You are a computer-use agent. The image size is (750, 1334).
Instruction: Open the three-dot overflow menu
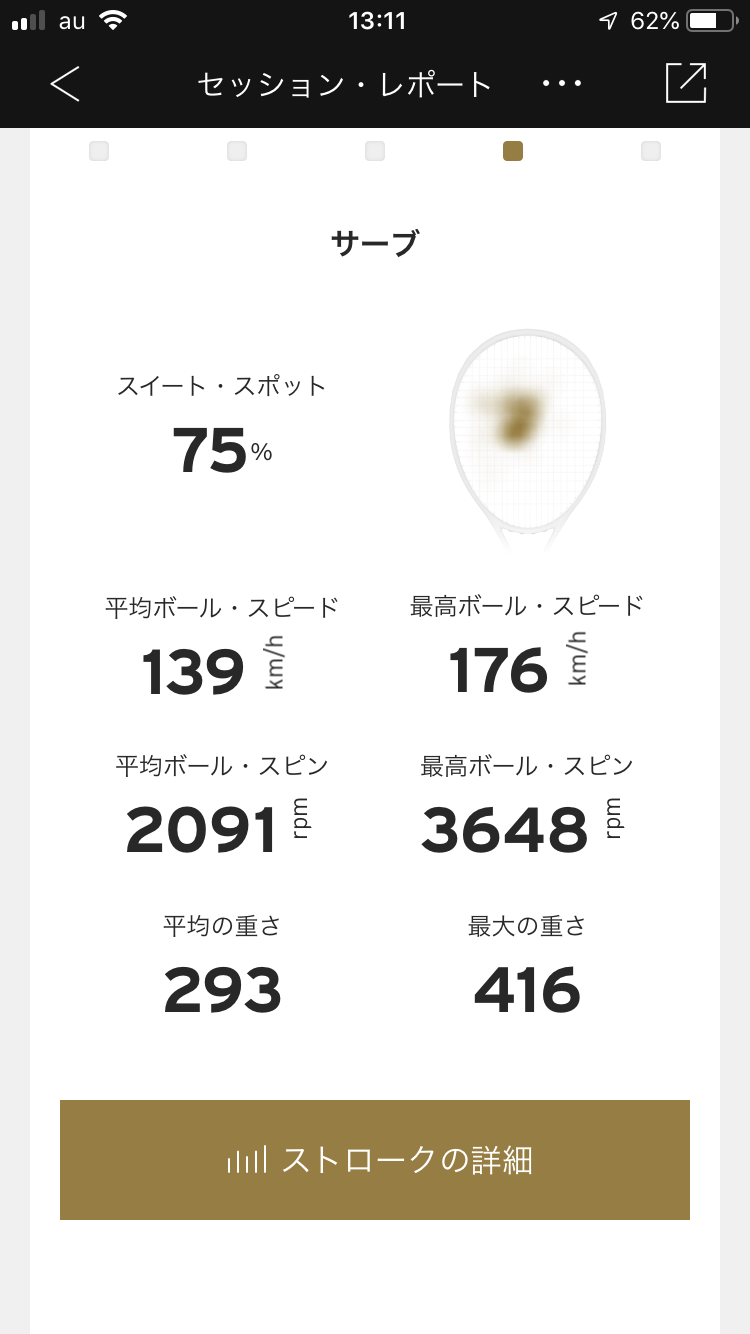pyautogui.click(x=562, y=84)
